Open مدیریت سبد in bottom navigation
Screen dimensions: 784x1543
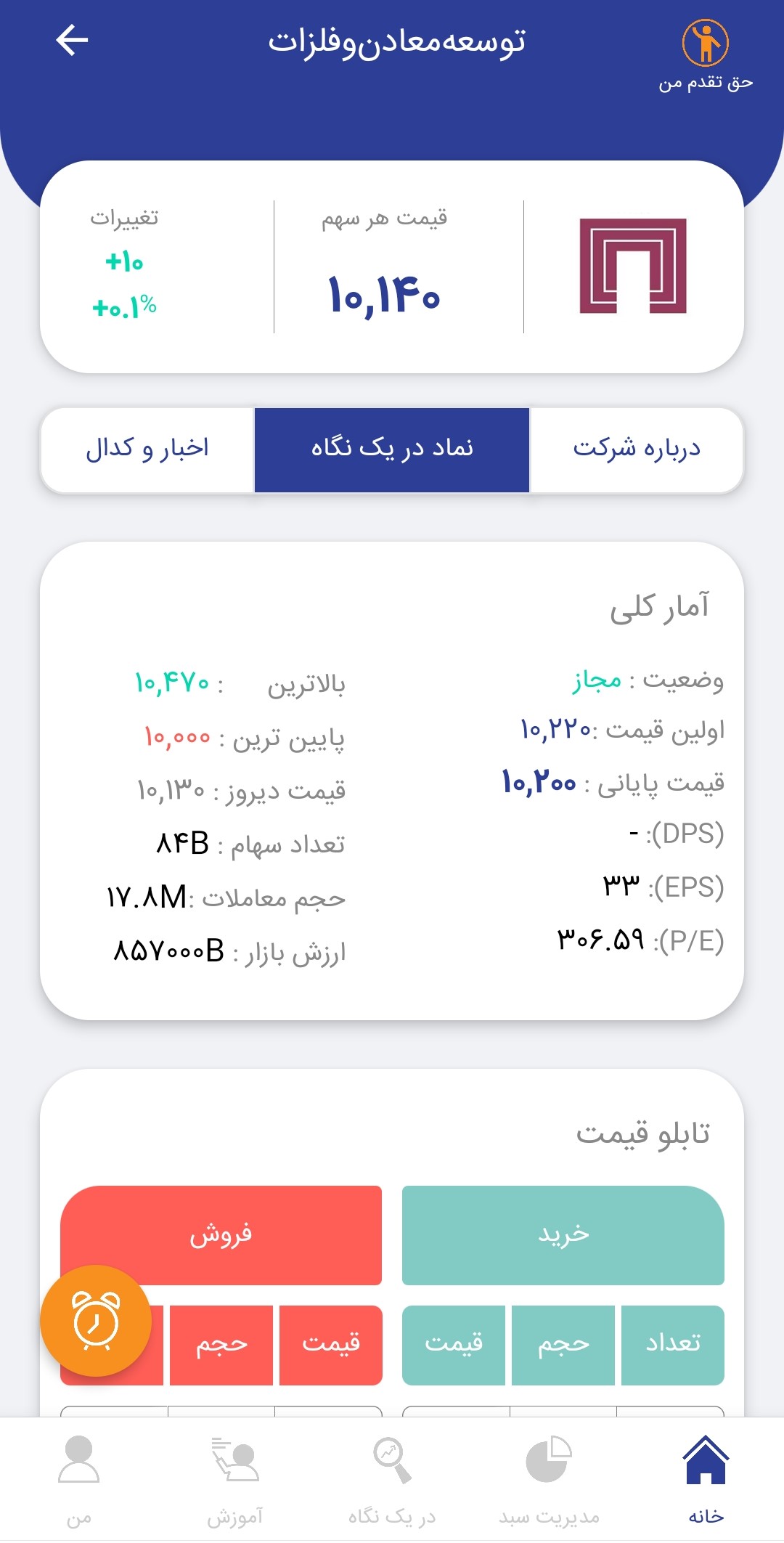pyautogui.click(x=549, y=1478)
